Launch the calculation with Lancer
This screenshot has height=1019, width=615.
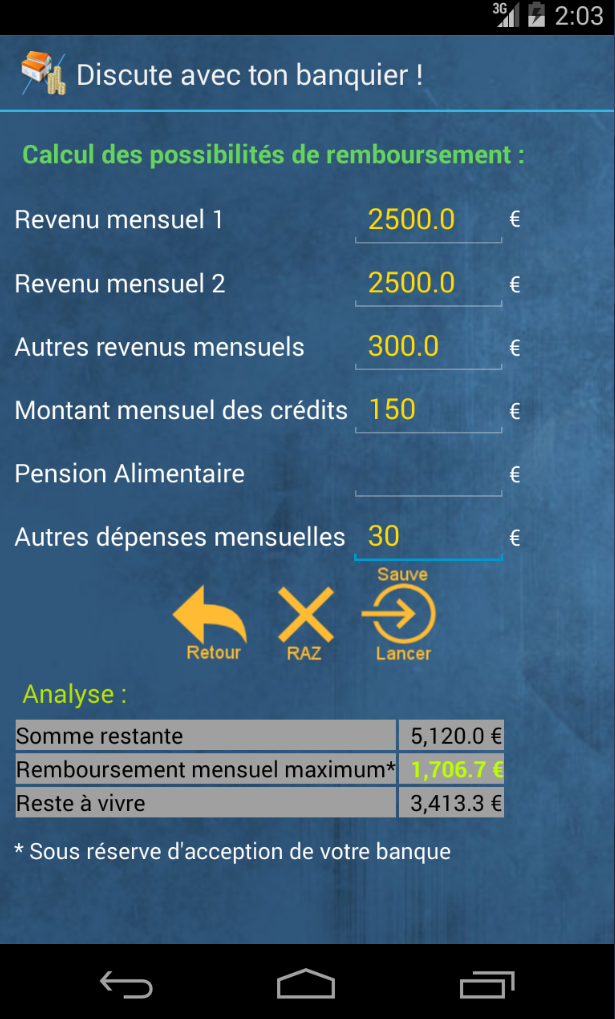pyautogui.click(x=400, y=618)
